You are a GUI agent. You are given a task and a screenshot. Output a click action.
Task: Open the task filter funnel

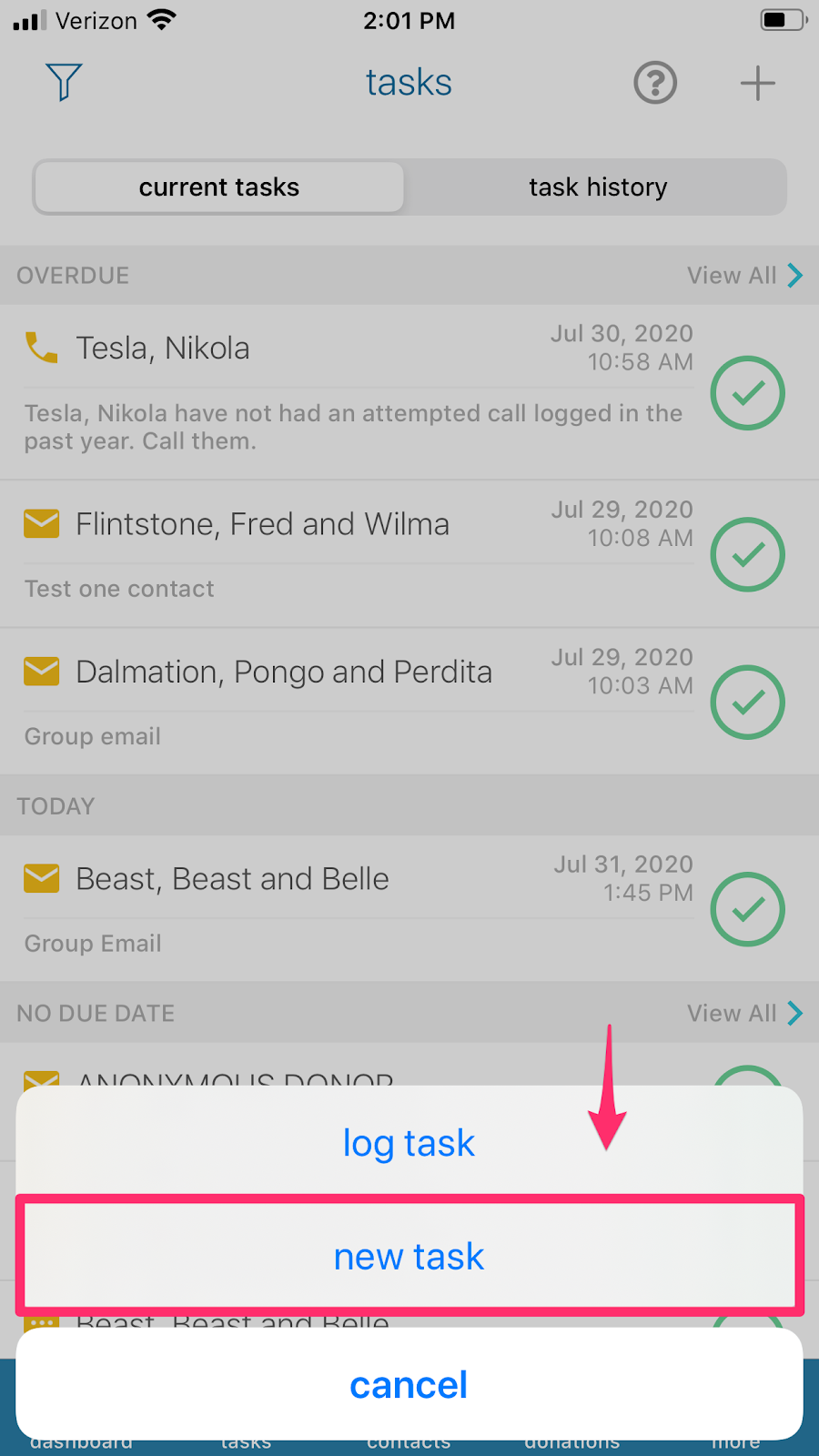(x=64, y=83)
